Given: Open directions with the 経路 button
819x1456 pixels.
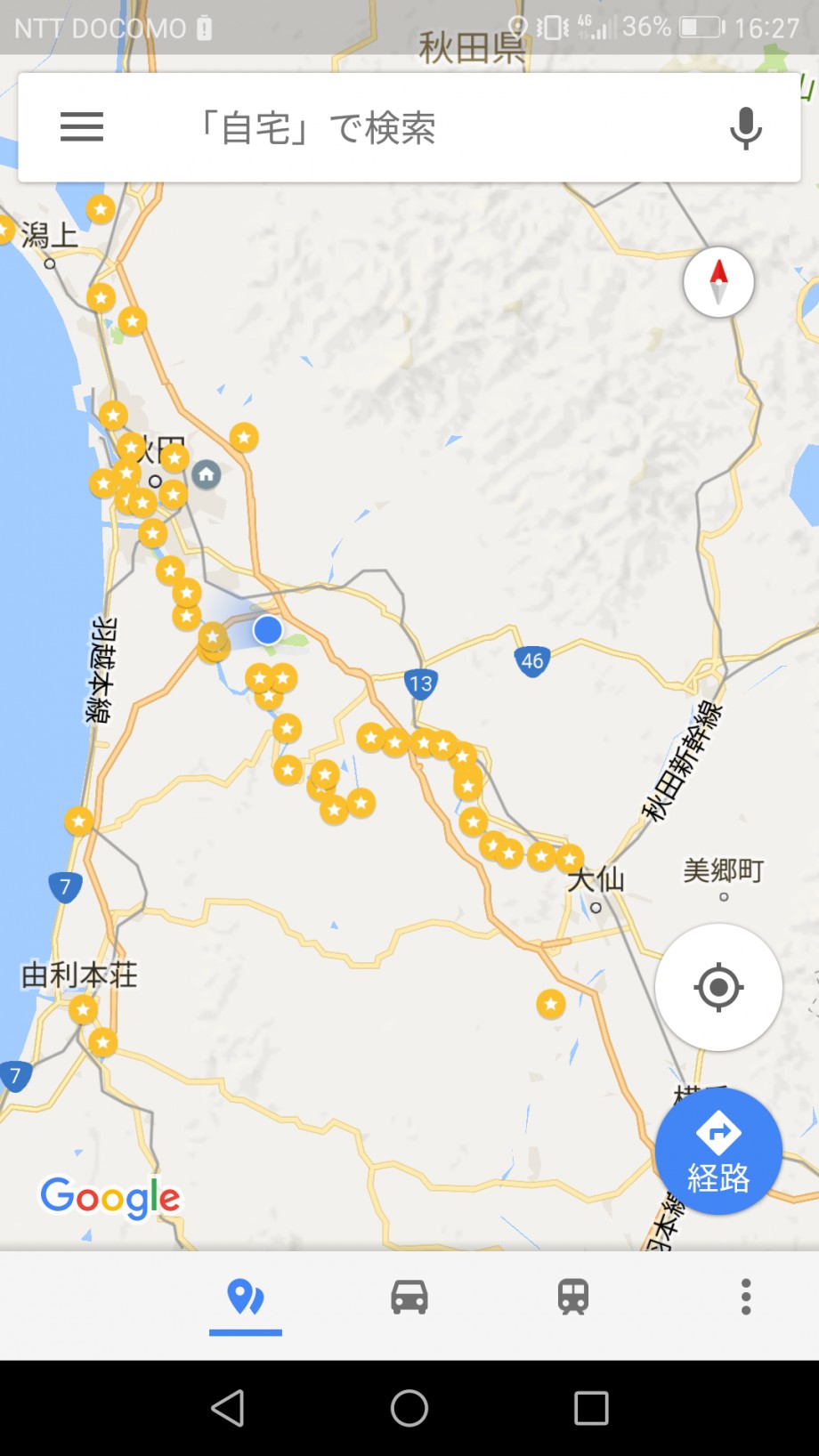Looking at the screenshot, I should click(x=718, y=1152).
